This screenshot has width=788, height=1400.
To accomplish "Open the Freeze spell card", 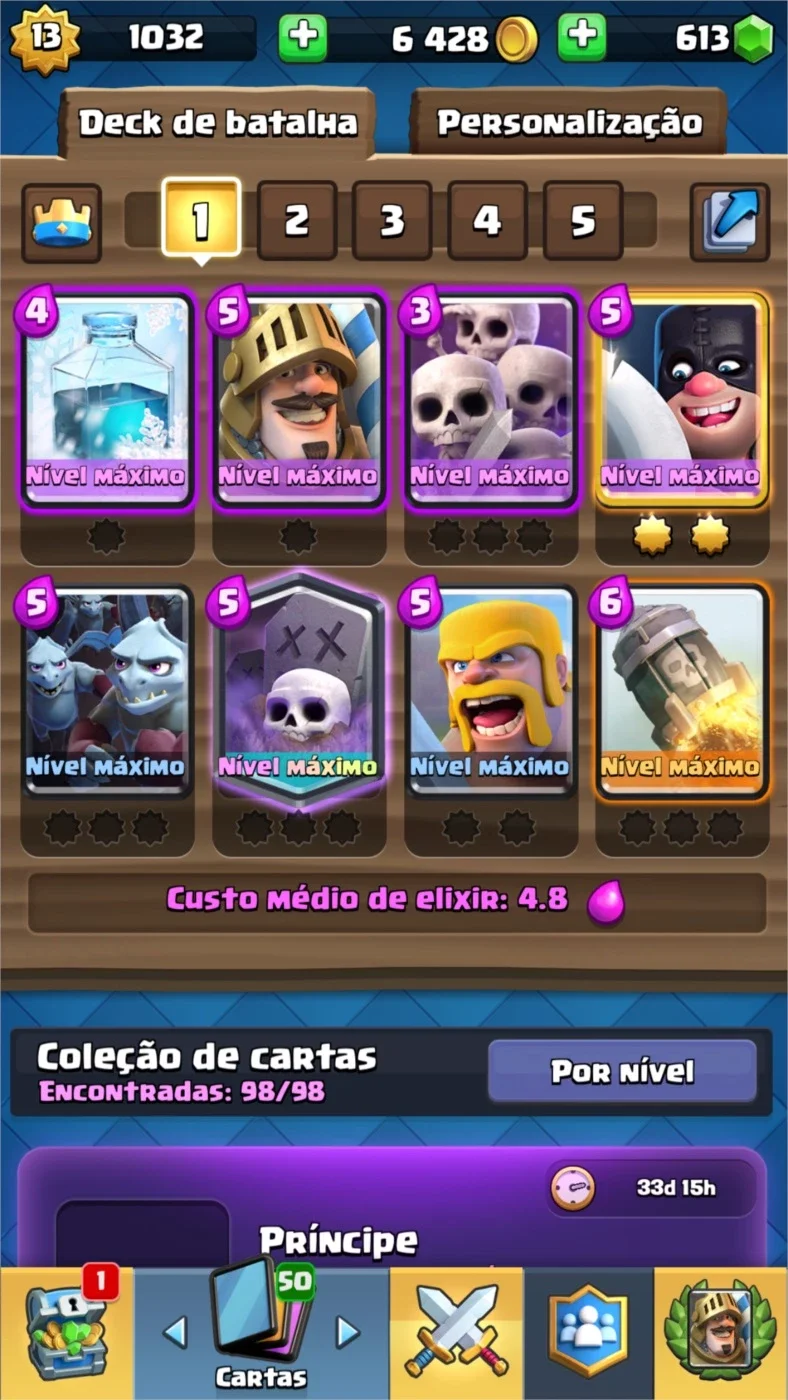I will 107,400.
